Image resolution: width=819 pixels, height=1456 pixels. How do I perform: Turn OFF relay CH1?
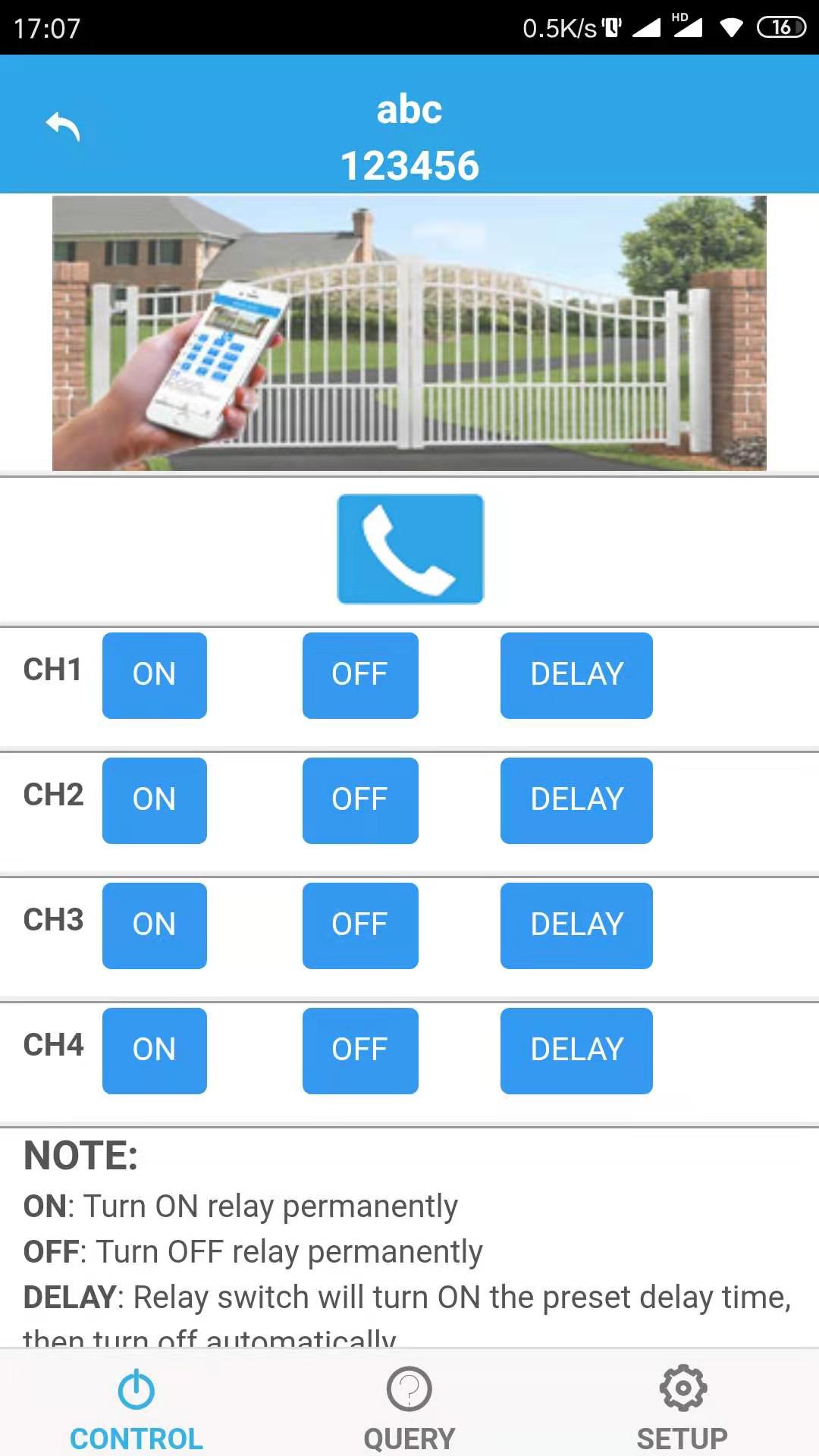coord(360,675)
